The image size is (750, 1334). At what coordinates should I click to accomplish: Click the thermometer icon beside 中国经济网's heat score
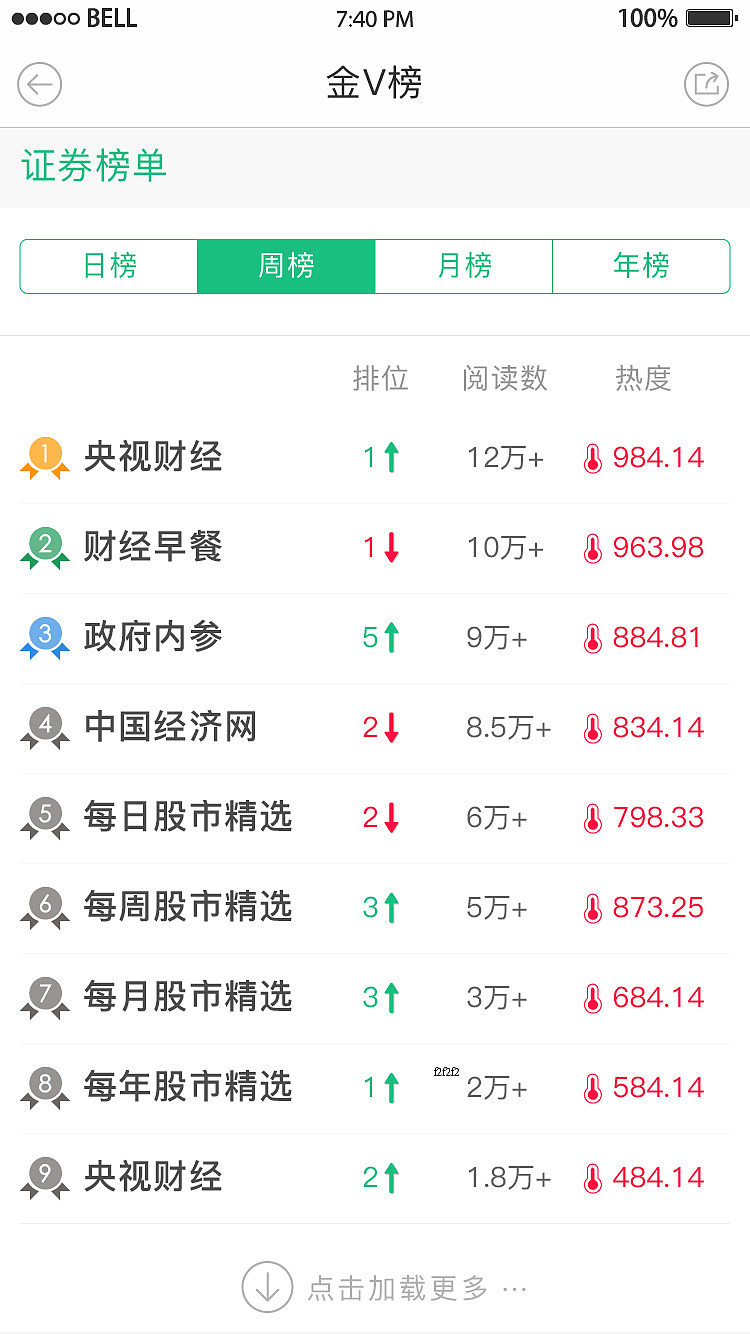(x=591, y=727)
